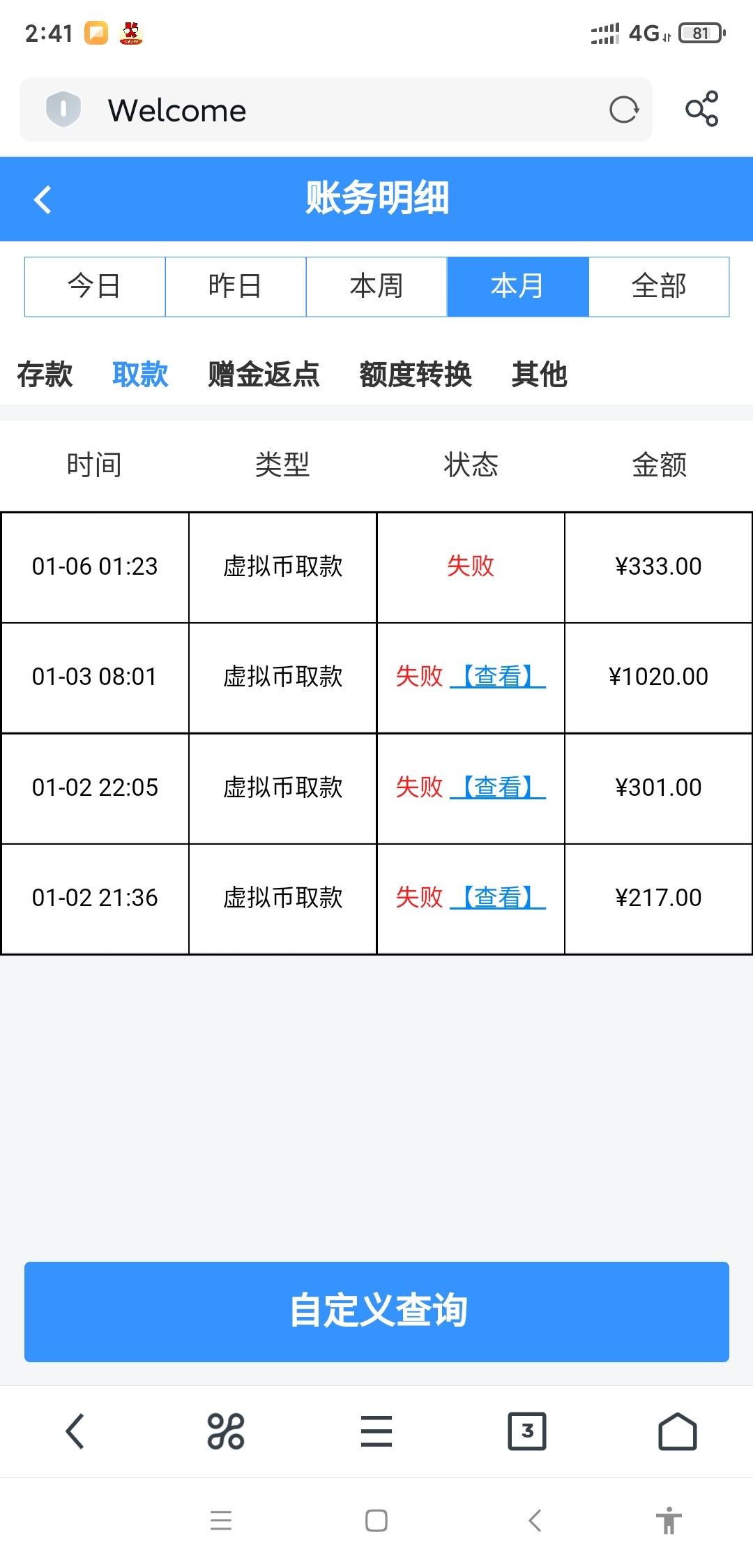Select the 存款 category
This screenshot has width=753, height=1568.
(x=44, y=375)
